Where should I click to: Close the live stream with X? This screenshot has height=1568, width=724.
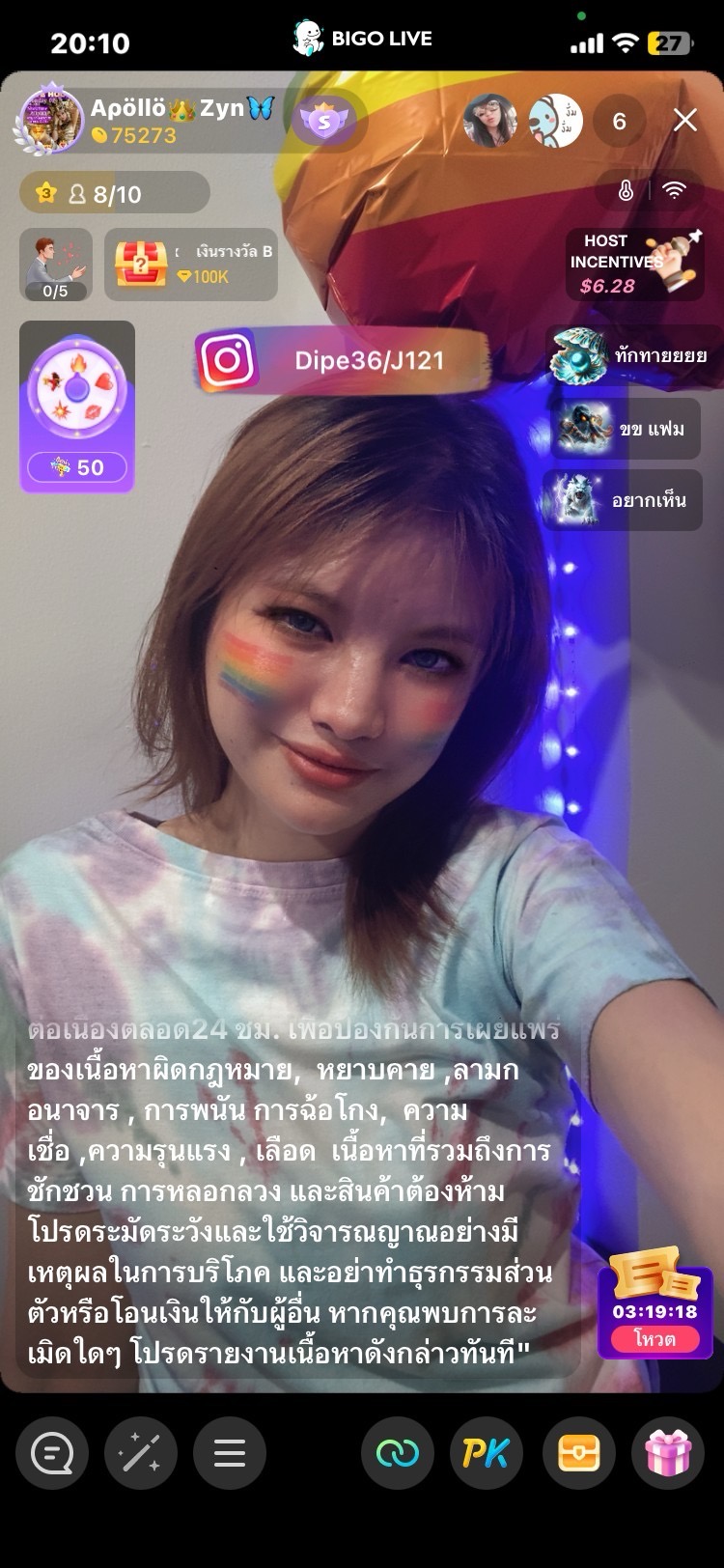click(x=684, y=120)
